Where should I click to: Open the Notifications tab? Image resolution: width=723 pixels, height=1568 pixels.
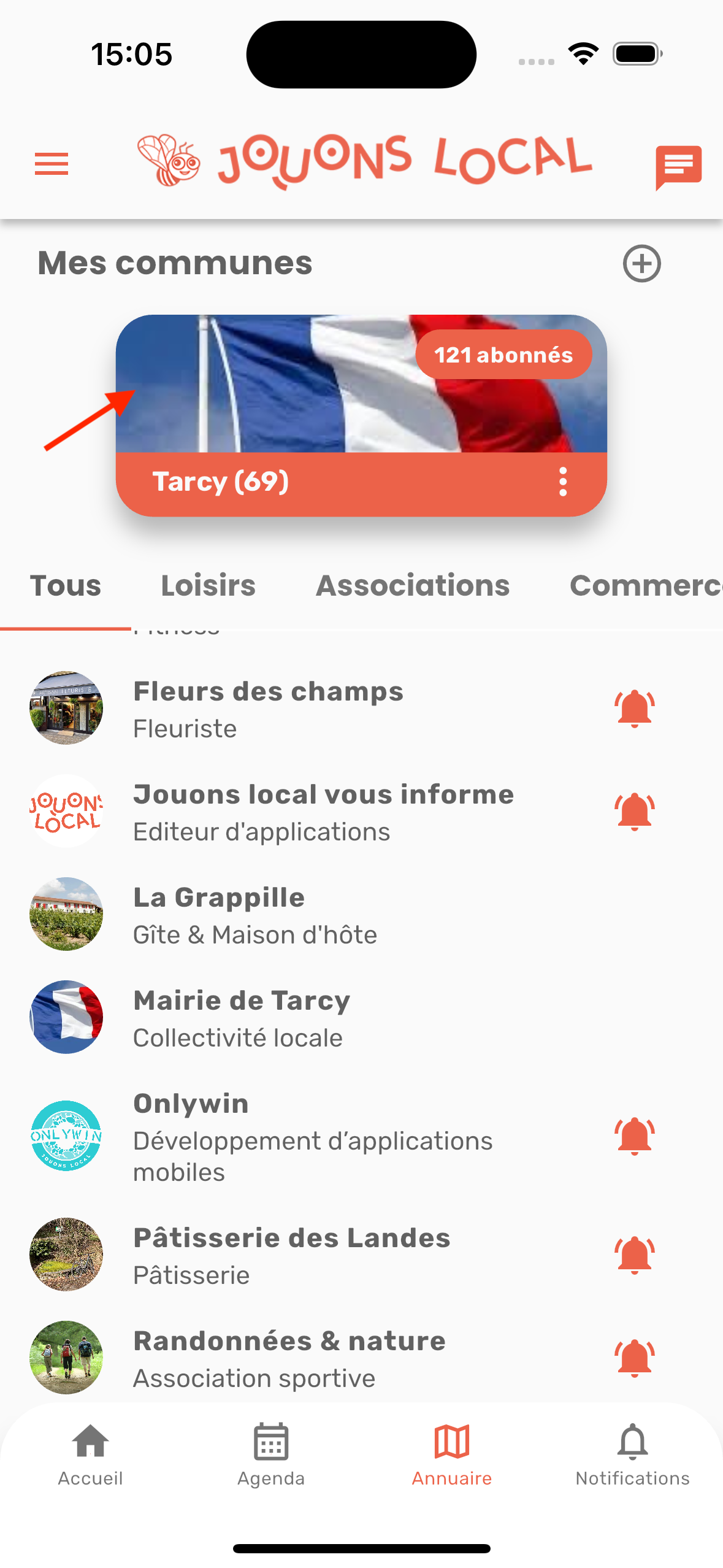[632, 1454]
